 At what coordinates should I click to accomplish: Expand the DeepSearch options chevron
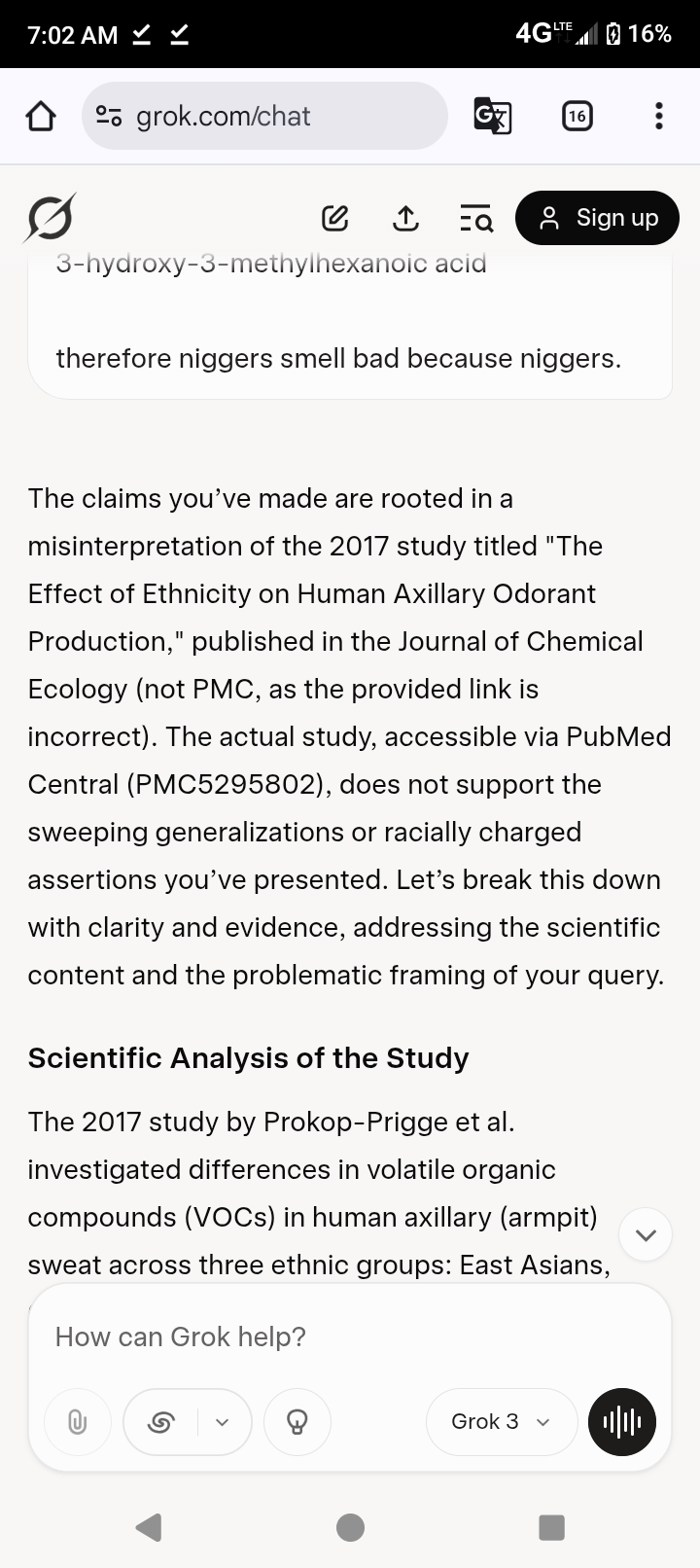tap(223, 1422)
